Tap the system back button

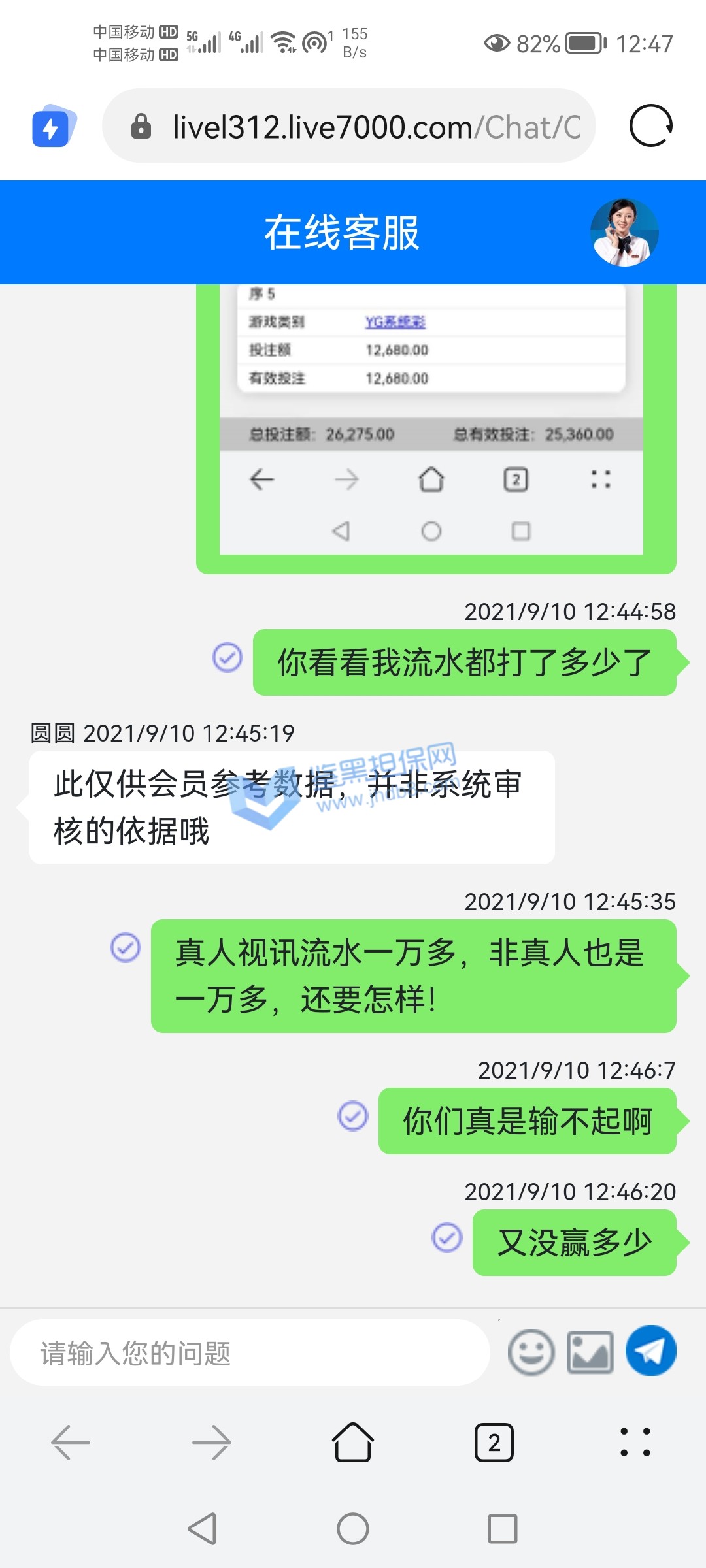tap(203, 1529)
